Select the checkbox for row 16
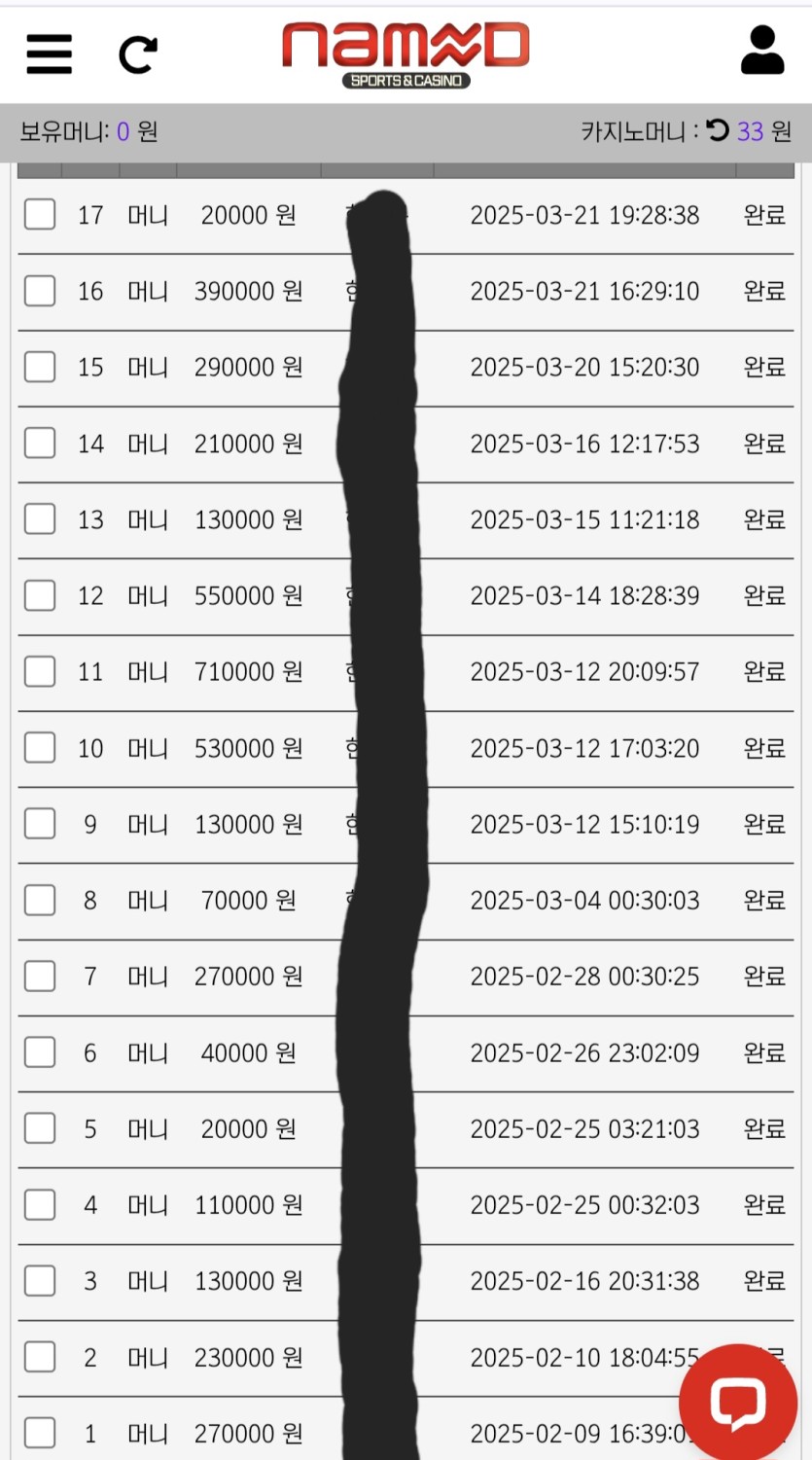 click(x=40, y=290)
